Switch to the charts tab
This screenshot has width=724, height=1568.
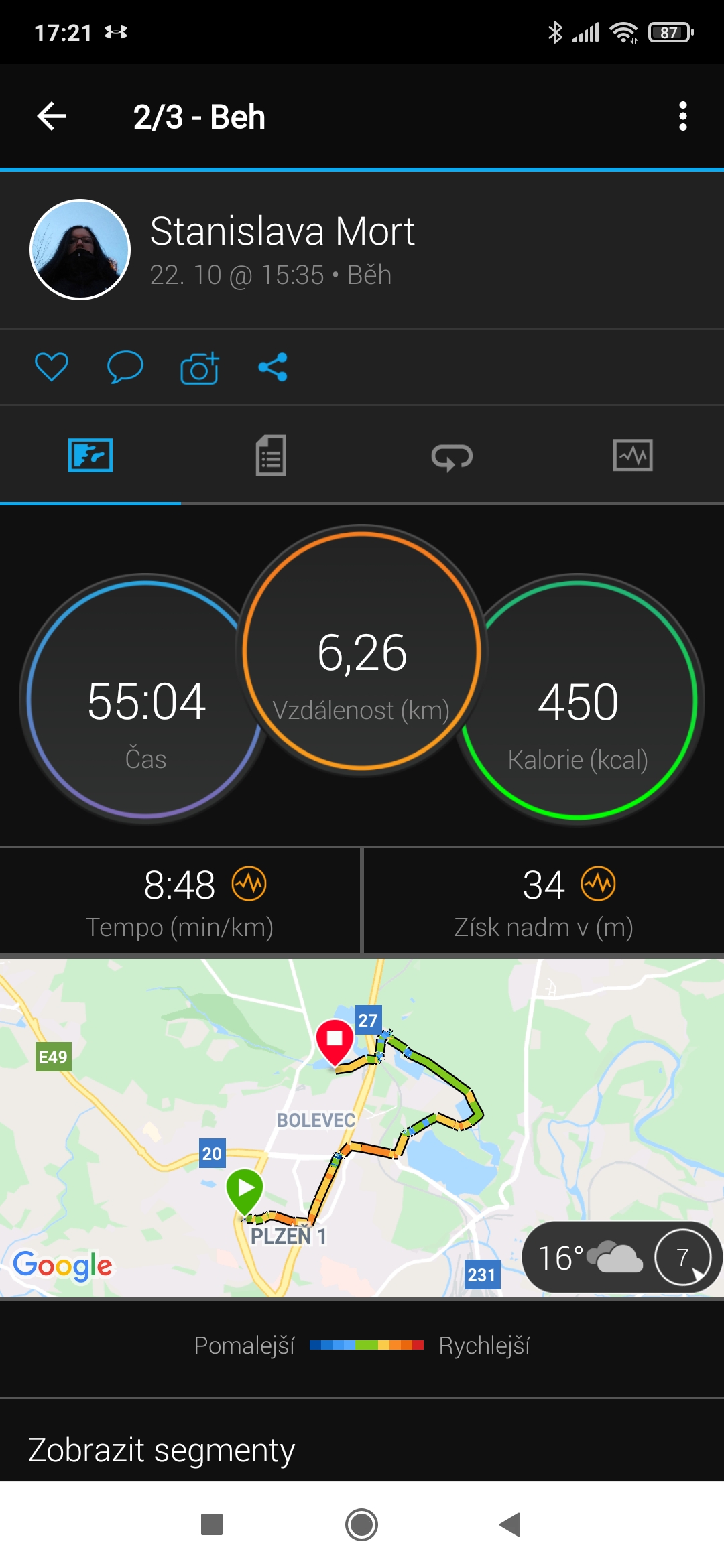(633, 456)
